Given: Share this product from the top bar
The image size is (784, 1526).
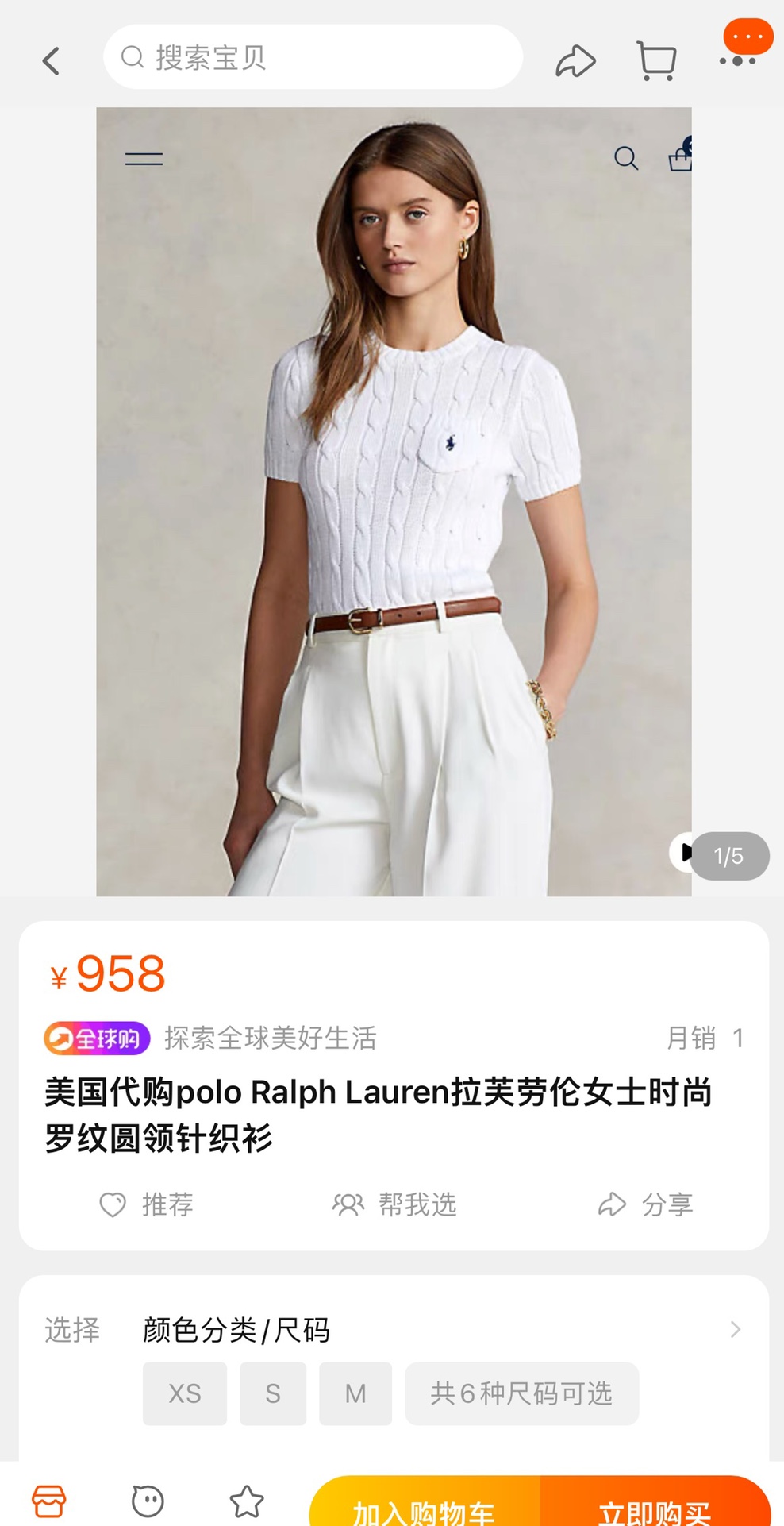Looking at the screenshot, I should pos(575,61).
